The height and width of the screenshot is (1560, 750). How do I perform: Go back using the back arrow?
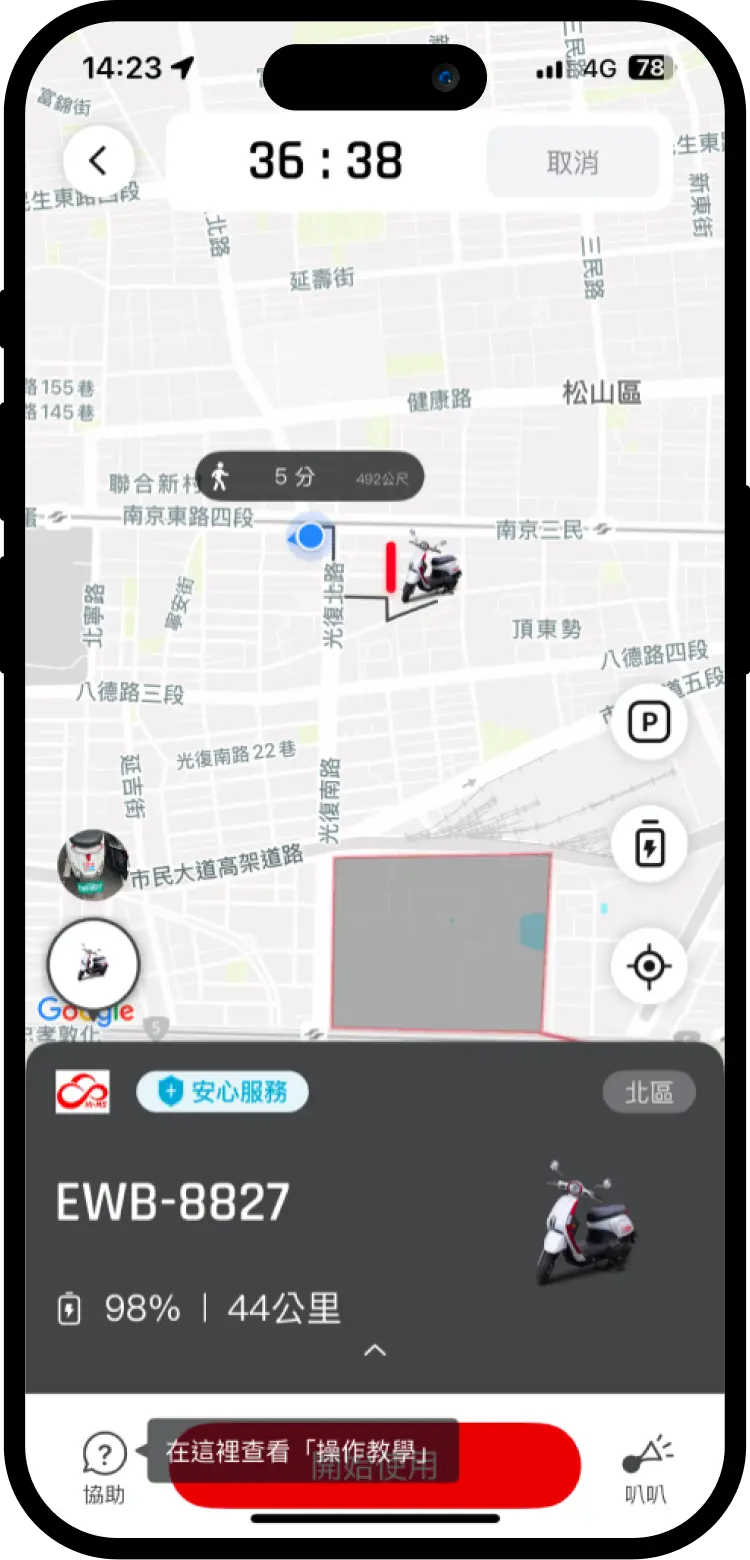98,161
